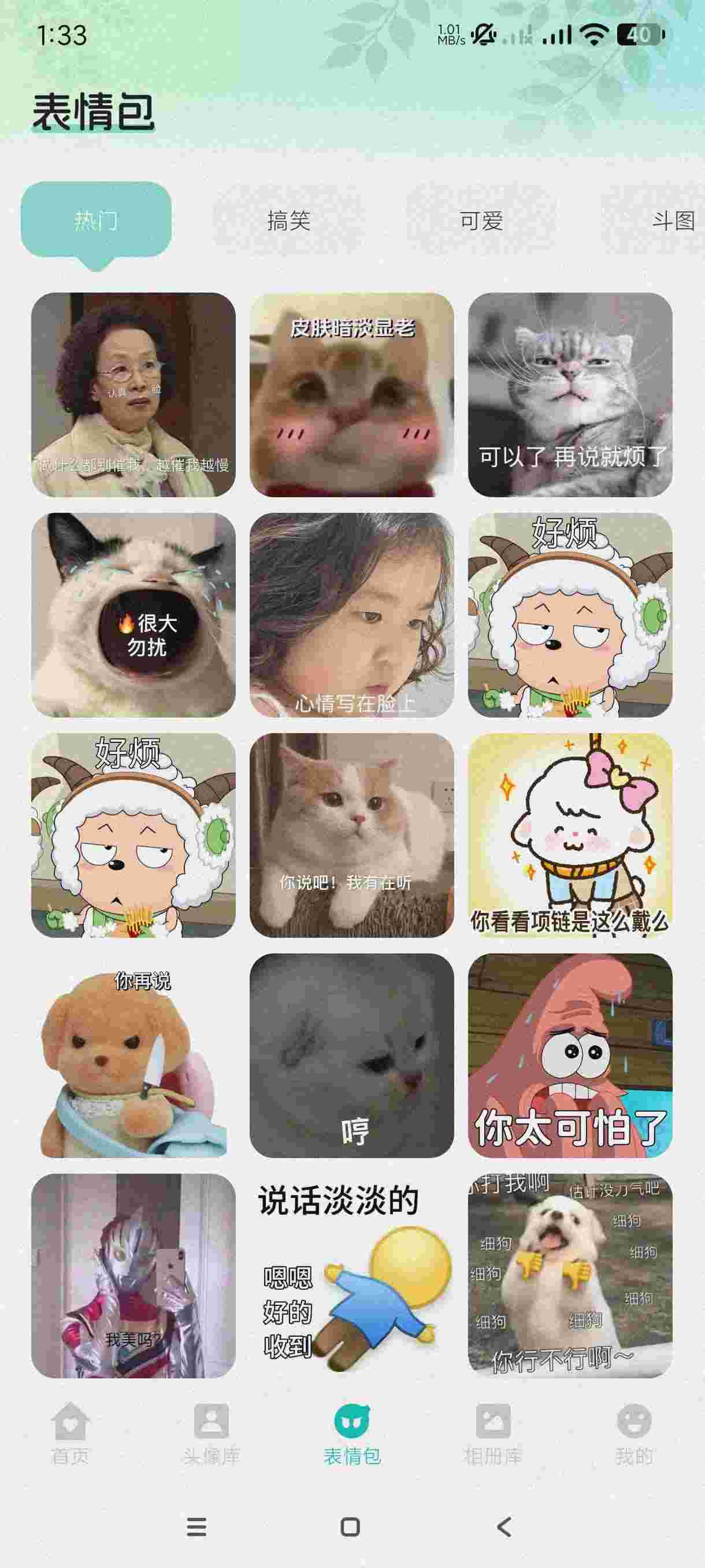
Task: Open the 你行不行啊 dog sticker
Action: point(570,1275)
